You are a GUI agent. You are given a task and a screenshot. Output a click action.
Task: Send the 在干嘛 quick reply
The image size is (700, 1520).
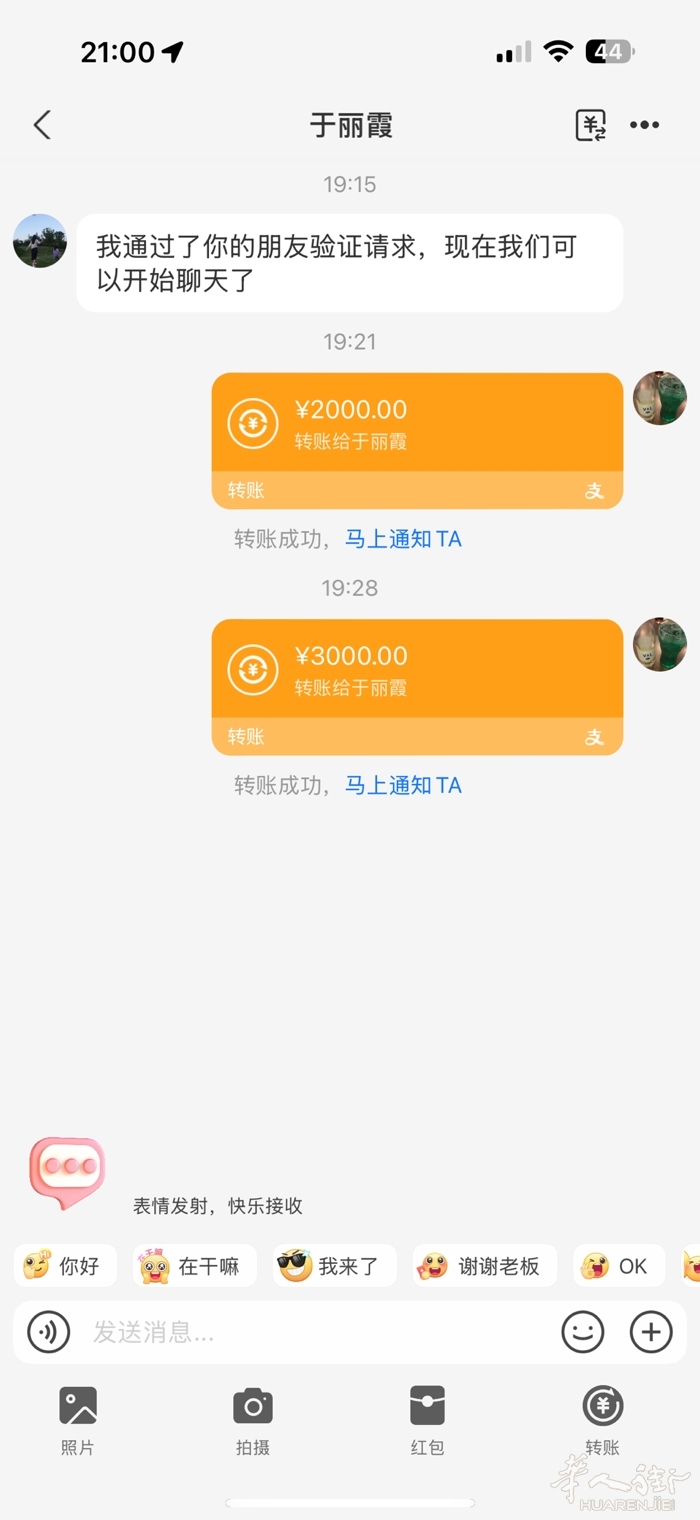(195, 1266)
